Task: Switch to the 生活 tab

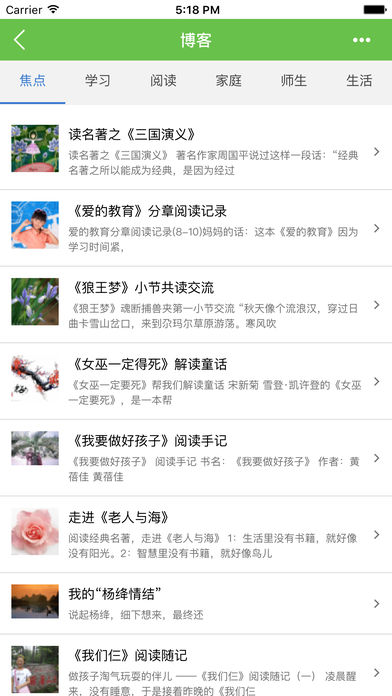Action: (x=359, y=81)
